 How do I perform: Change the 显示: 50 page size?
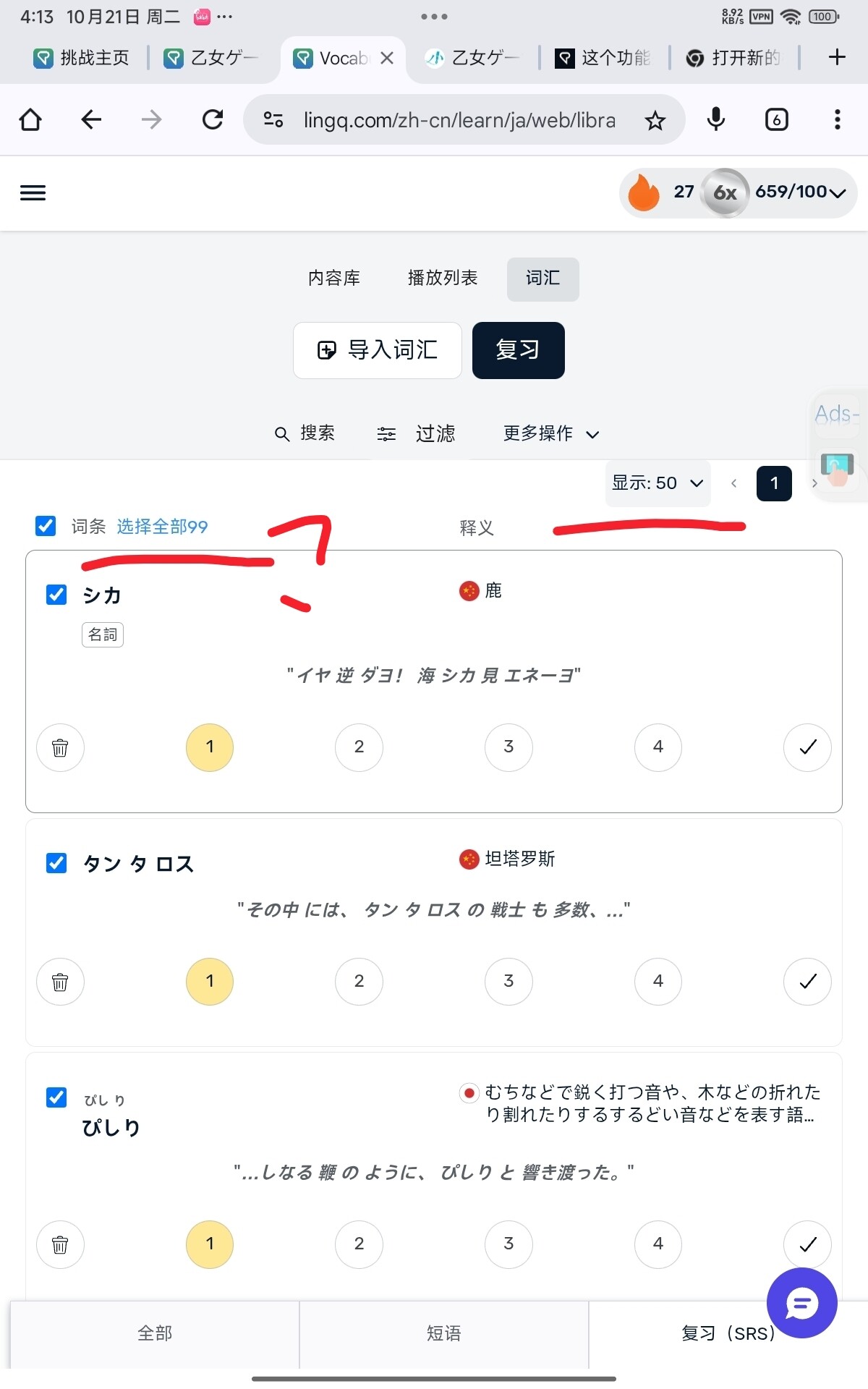point(658,483)
